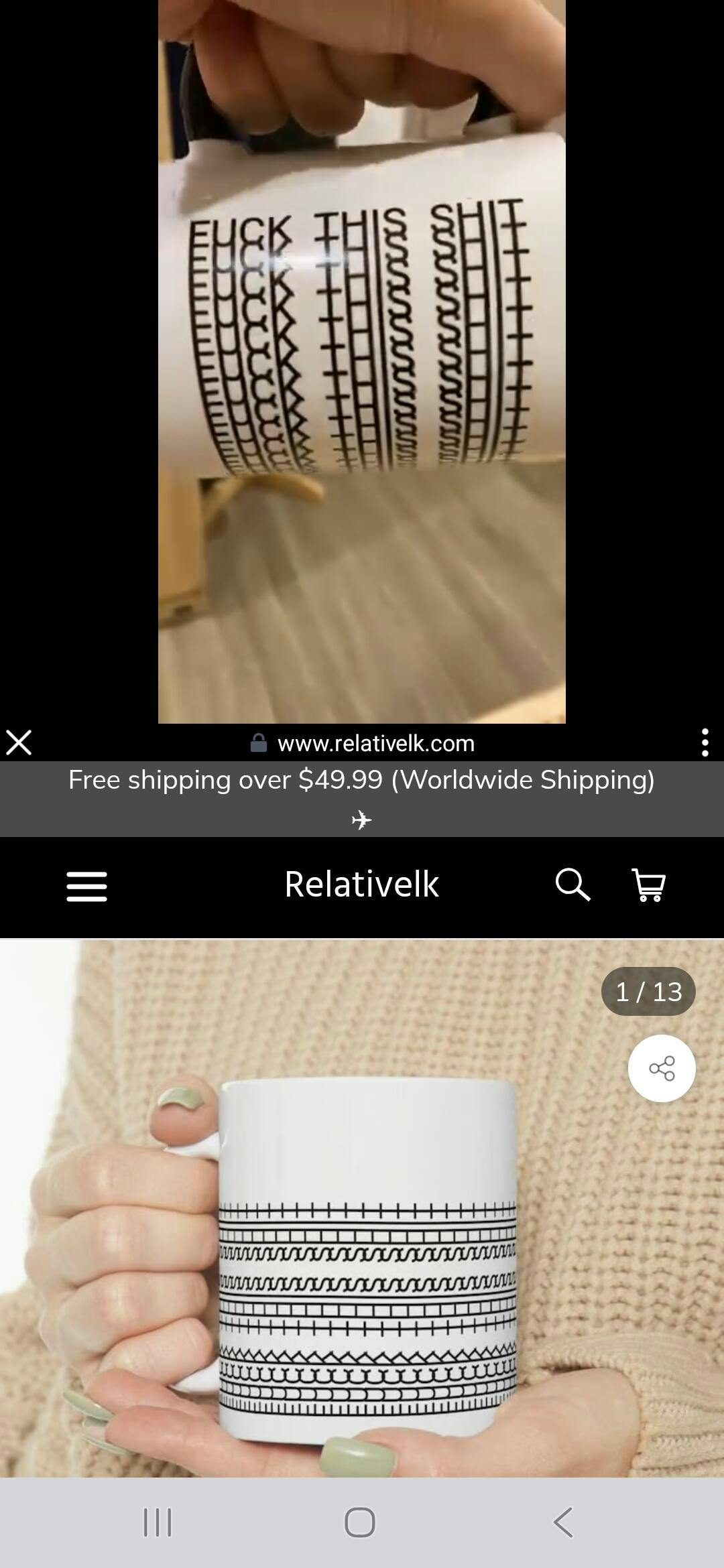Search the Relativelk store

(x=573, y=885)
